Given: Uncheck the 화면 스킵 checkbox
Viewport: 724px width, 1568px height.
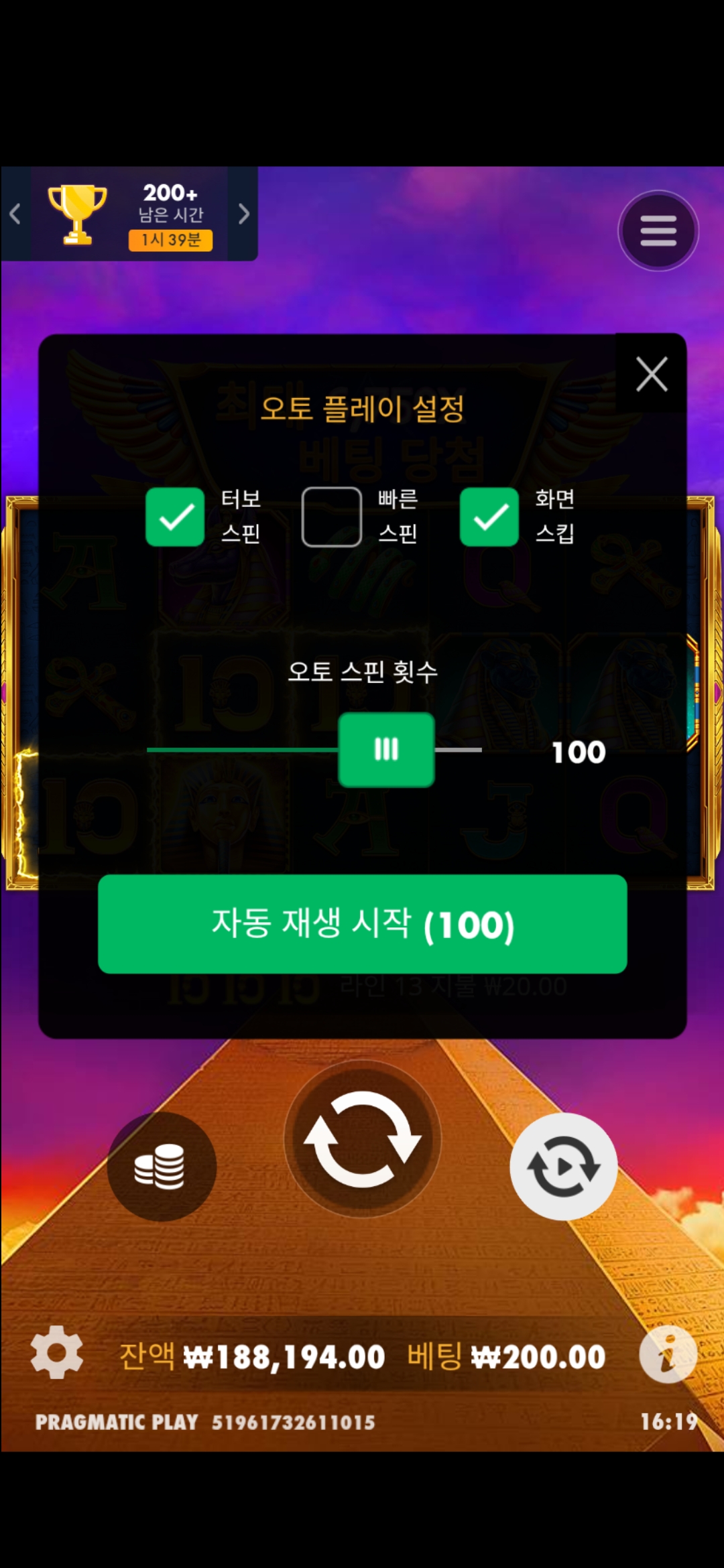Looking at the screenshot, I should [x=489, y=517].
